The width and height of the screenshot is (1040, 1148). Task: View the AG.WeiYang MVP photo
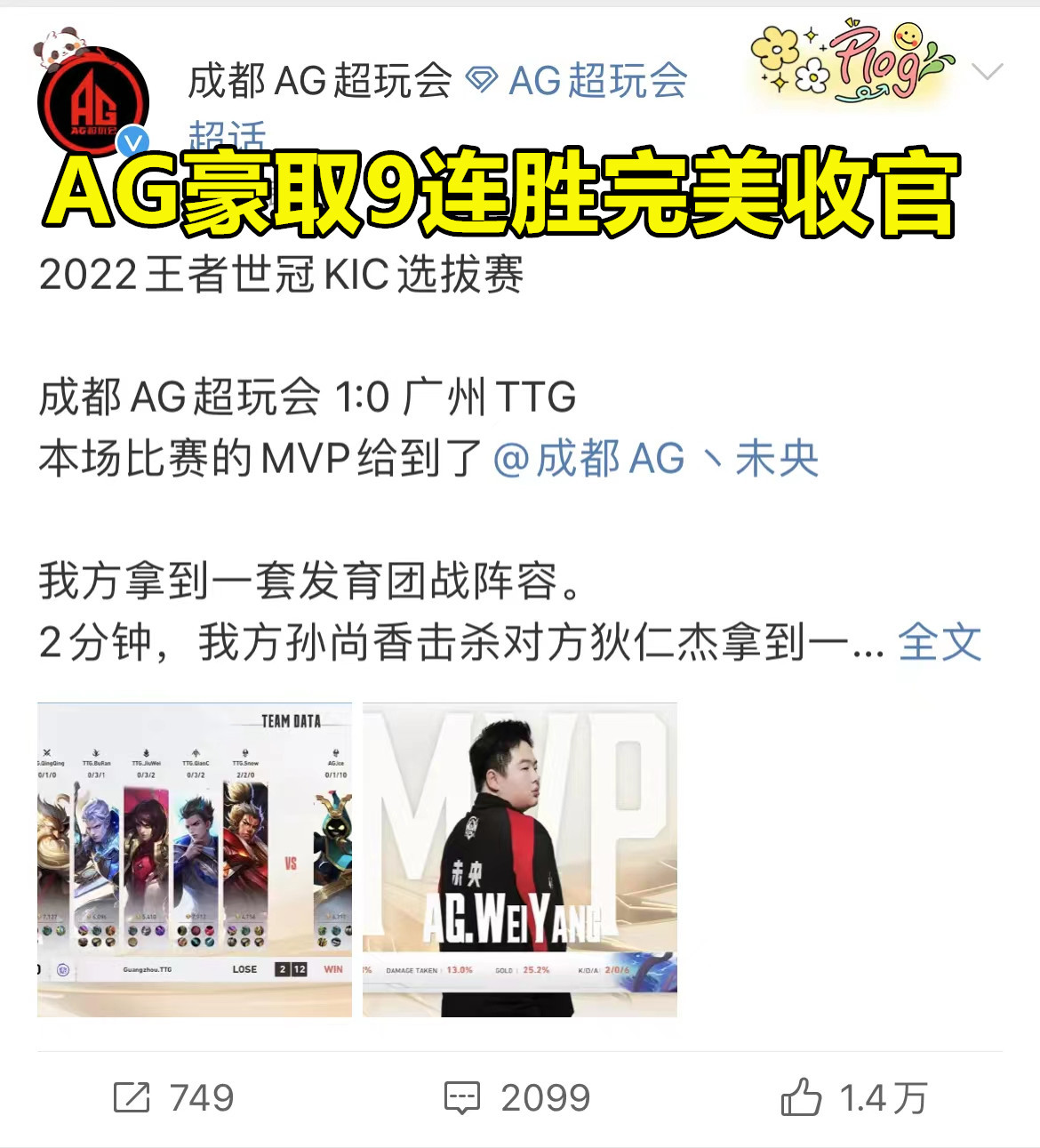point(521,858)
